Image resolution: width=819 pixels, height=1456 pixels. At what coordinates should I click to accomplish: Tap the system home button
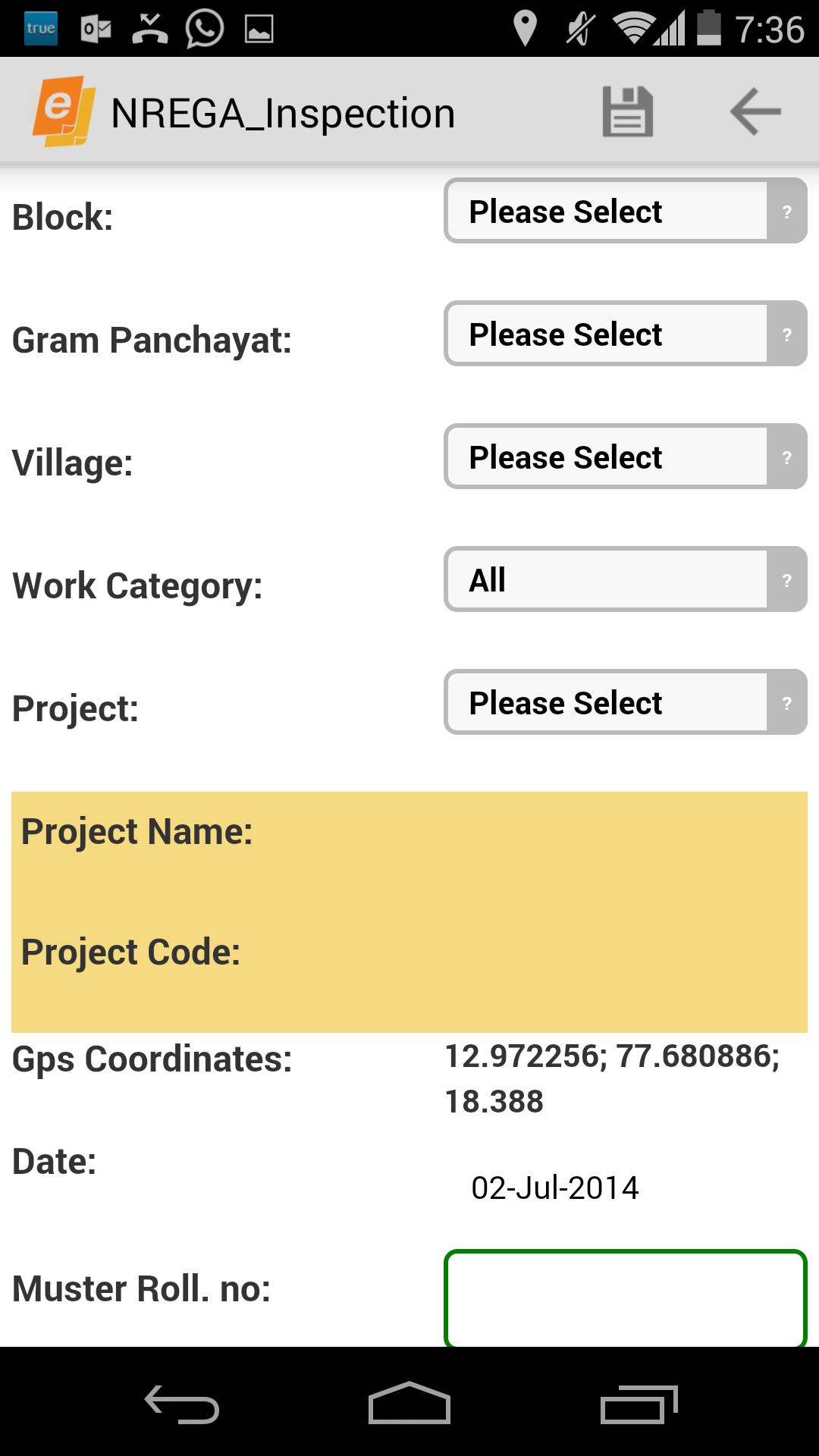point(409,1403)
